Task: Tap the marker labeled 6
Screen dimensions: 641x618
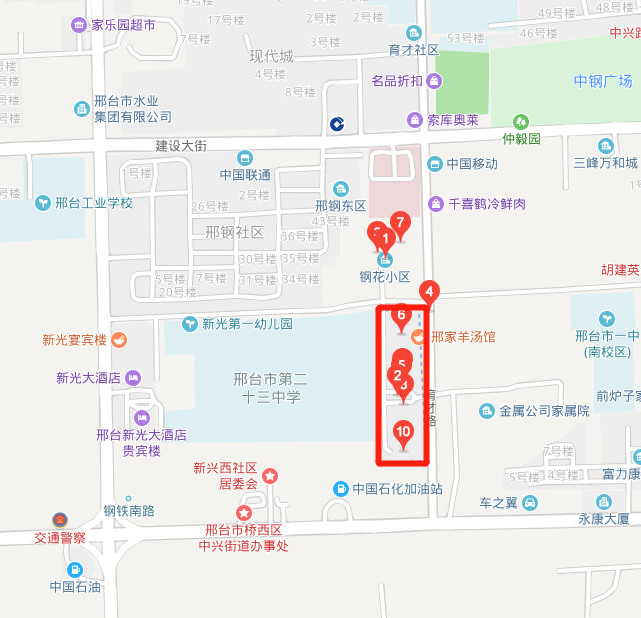Action: 401,316
